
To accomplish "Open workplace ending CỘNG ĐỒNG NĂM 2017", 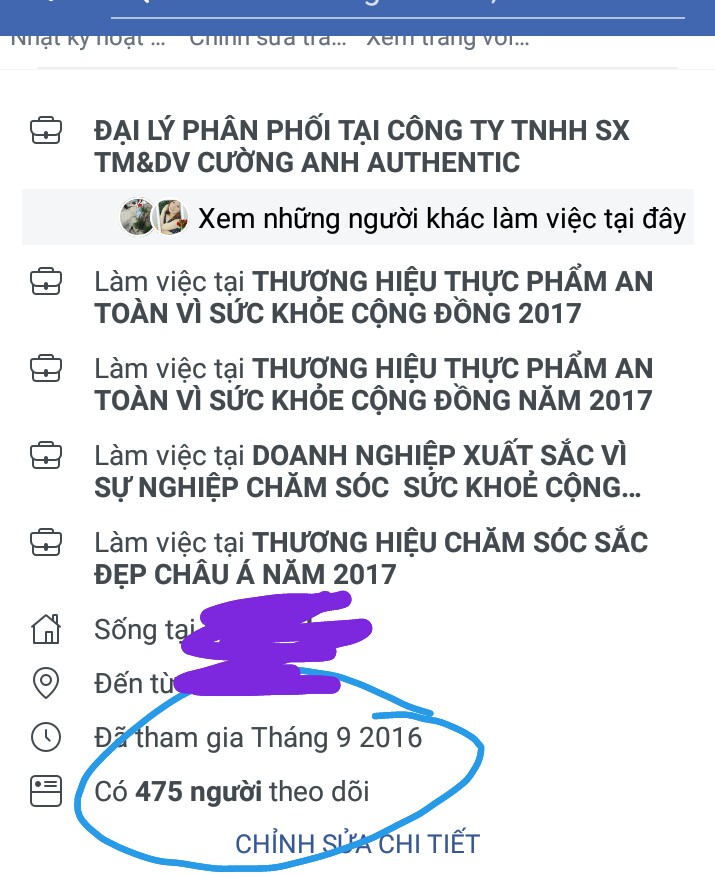I will (373, 384).
